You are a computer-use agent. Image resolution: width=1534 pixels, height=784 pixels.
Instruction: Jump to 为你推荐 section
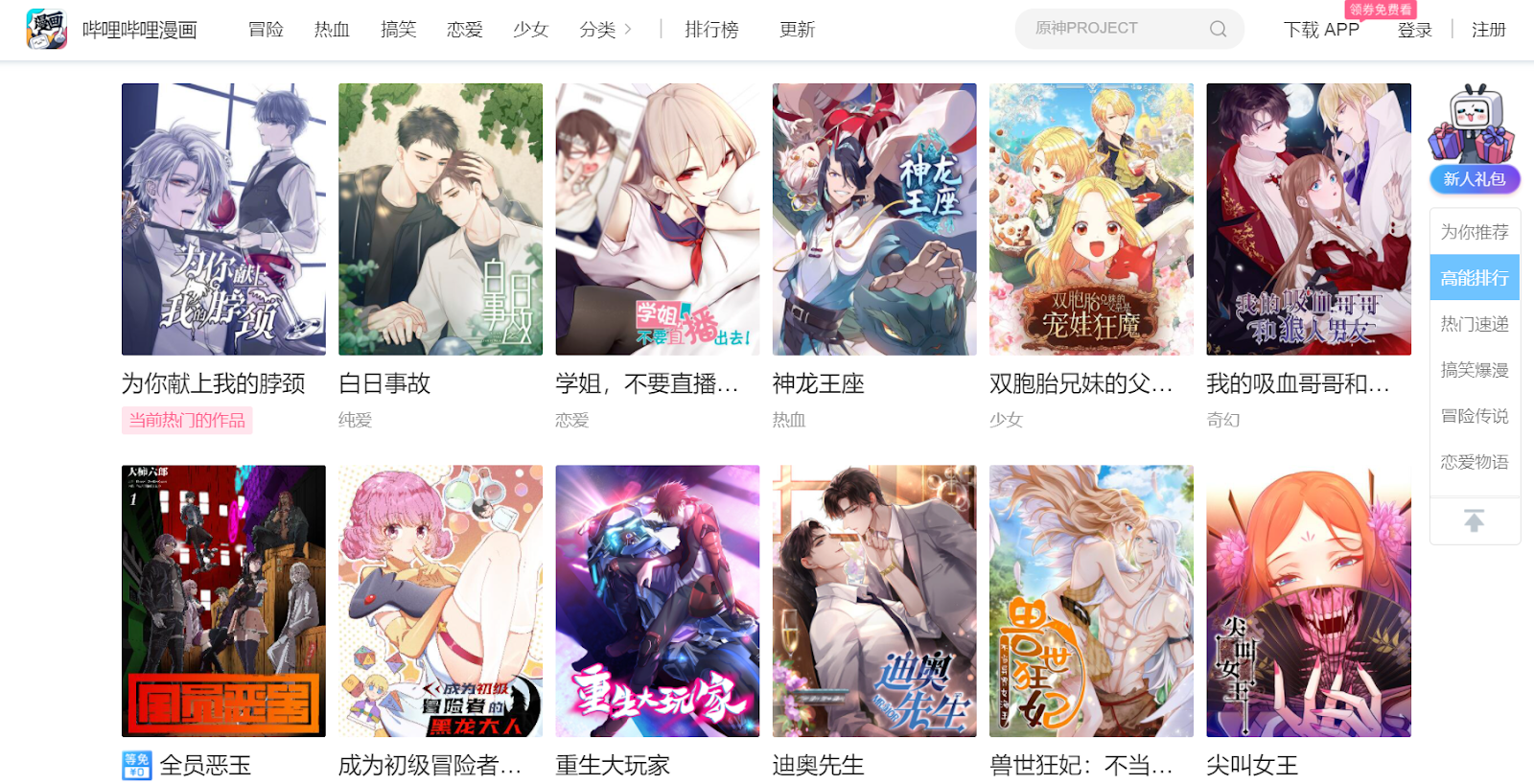coord(1475,232)
